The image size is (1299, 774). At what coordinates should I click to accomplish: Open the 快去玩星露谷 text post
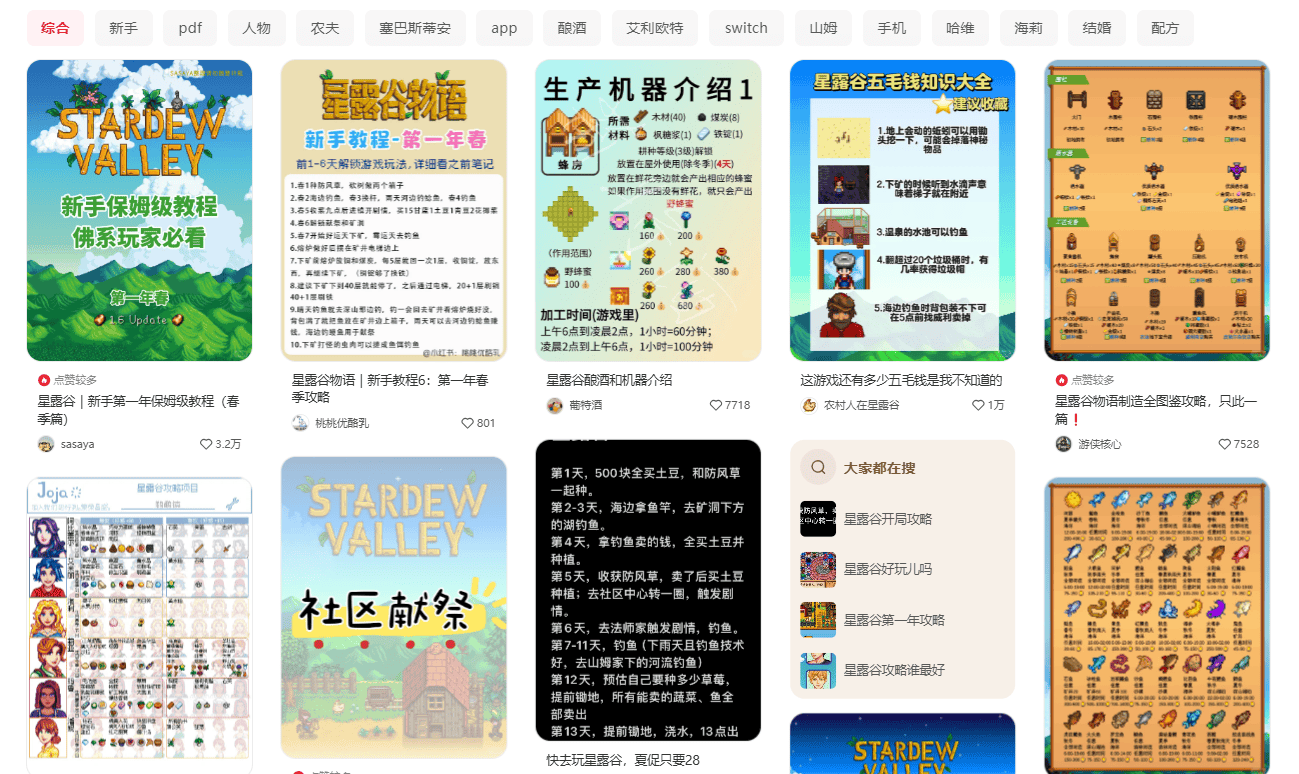[648, 590]
